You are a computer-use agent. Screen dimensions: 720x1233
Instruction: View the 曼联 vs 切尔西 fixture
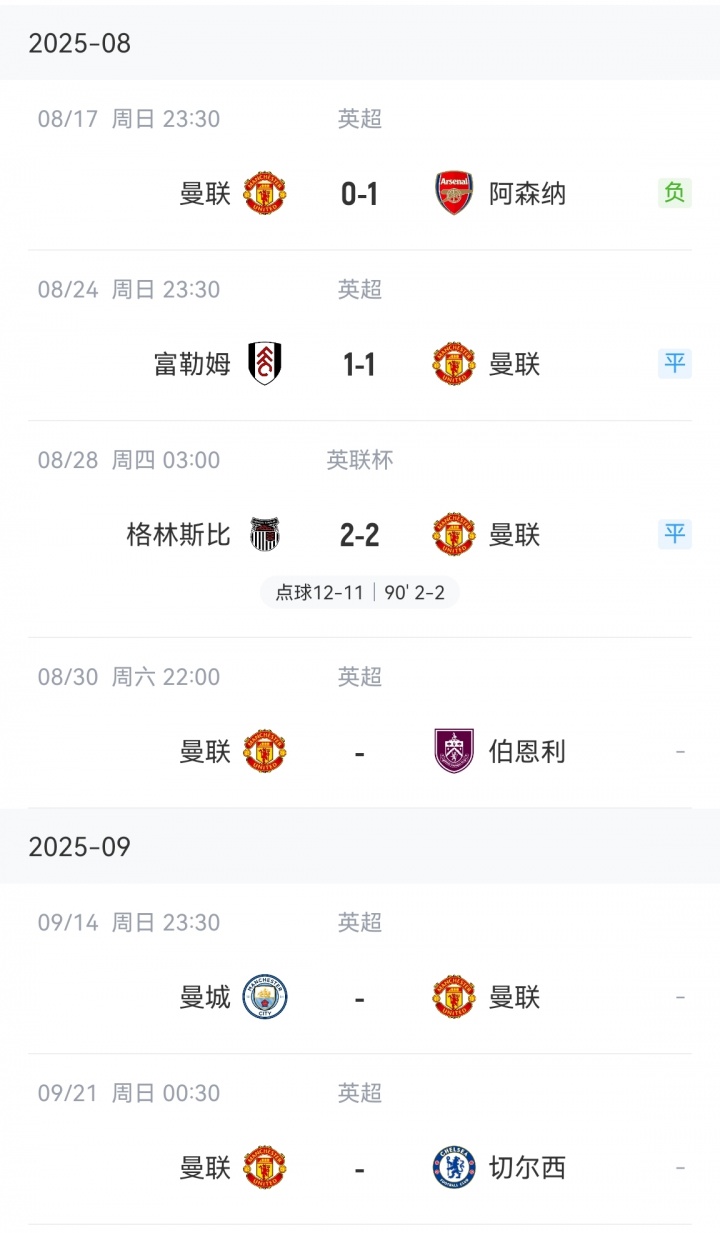(360, 1167)
